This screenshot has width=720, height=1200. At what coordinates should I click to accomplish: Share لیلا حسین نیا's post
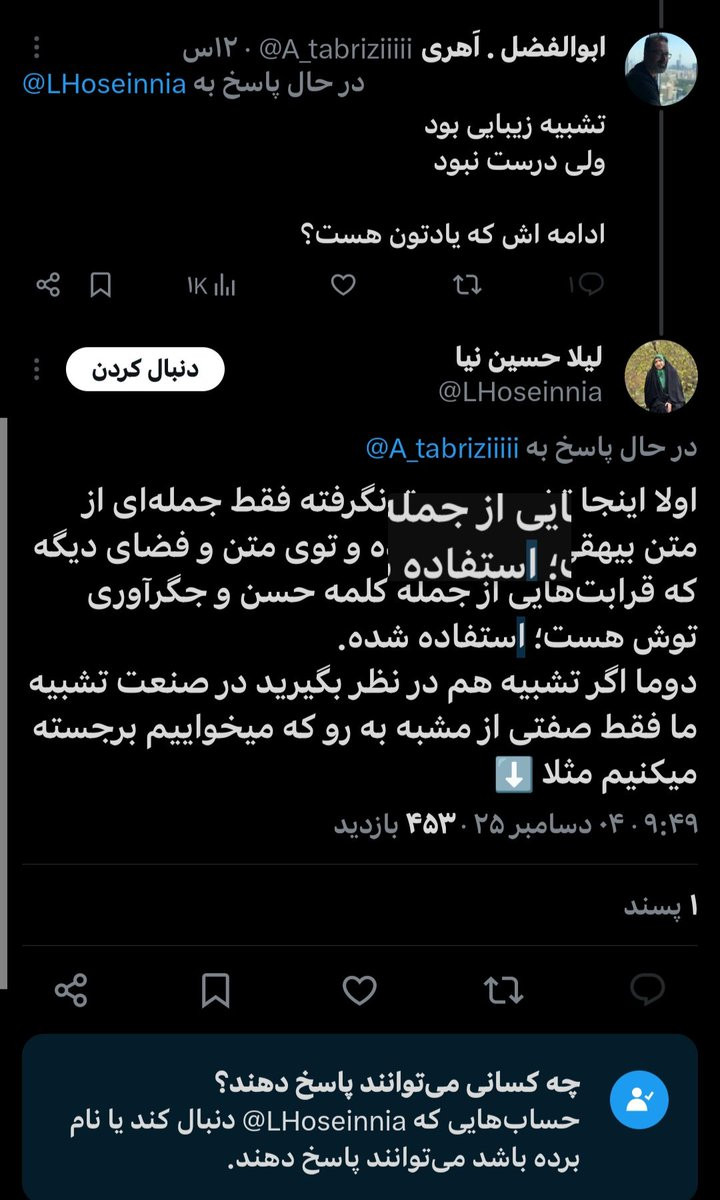71,991
